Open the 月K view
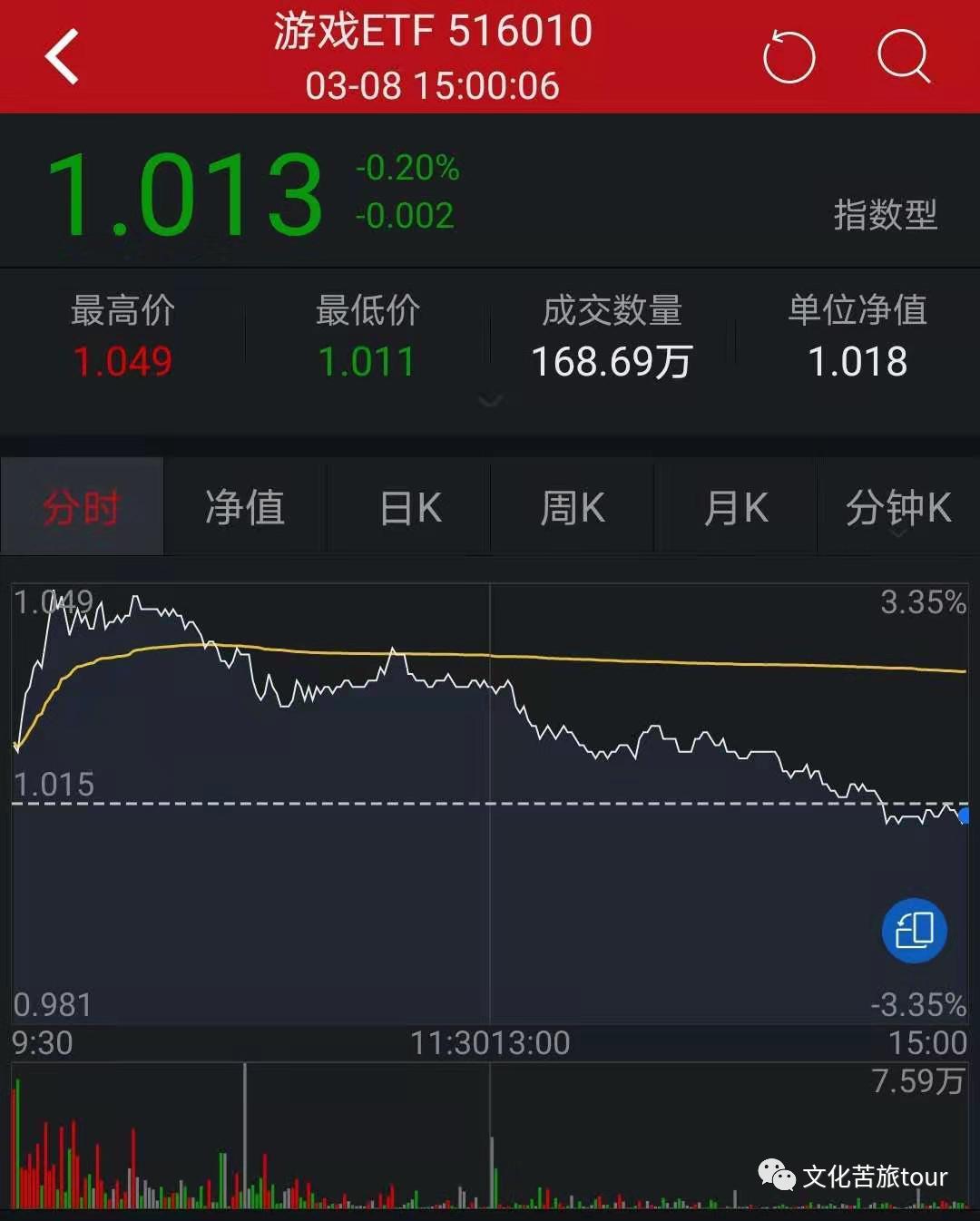 click(x=737, y=506)
